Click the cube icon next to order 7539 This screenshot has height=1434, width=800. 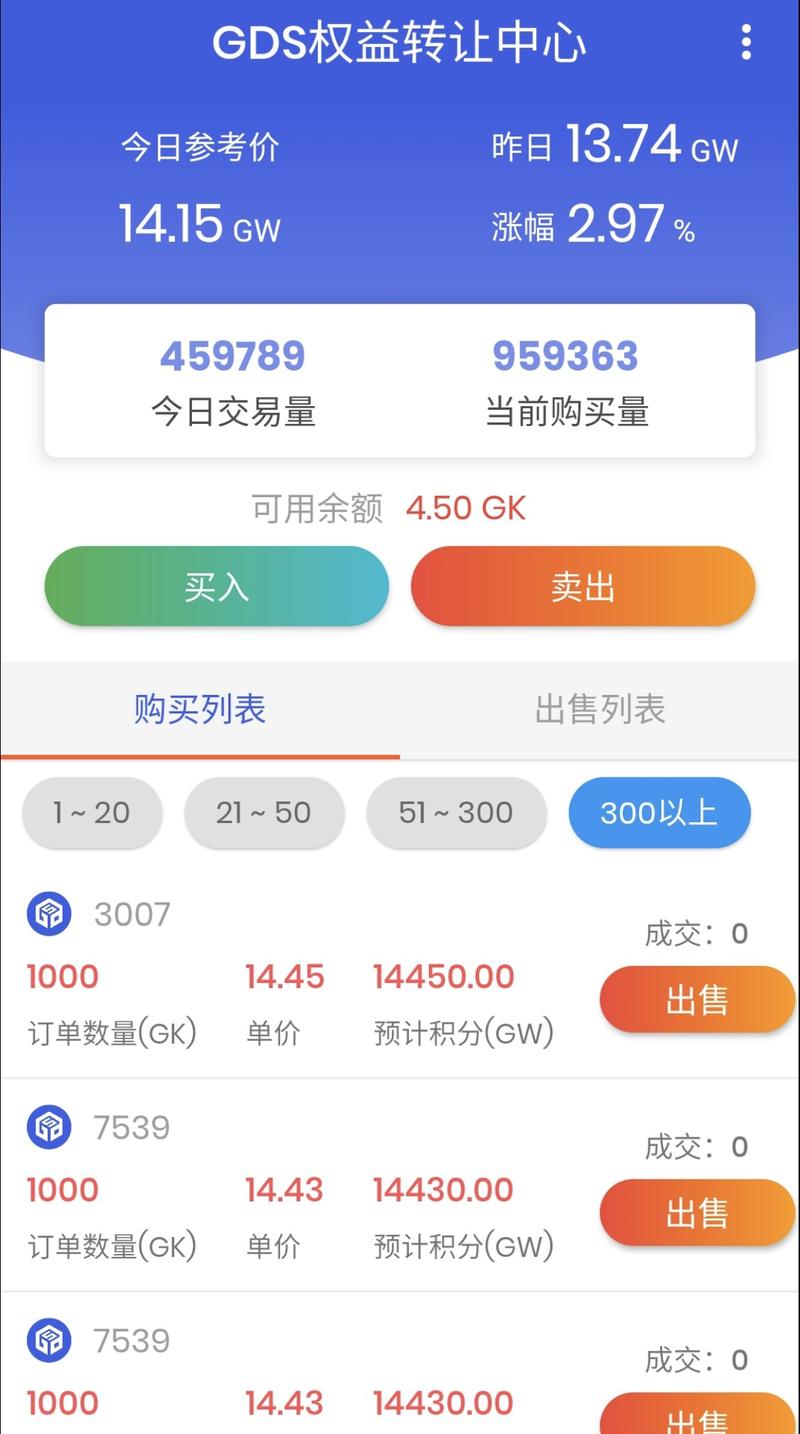pos(48,1126)
